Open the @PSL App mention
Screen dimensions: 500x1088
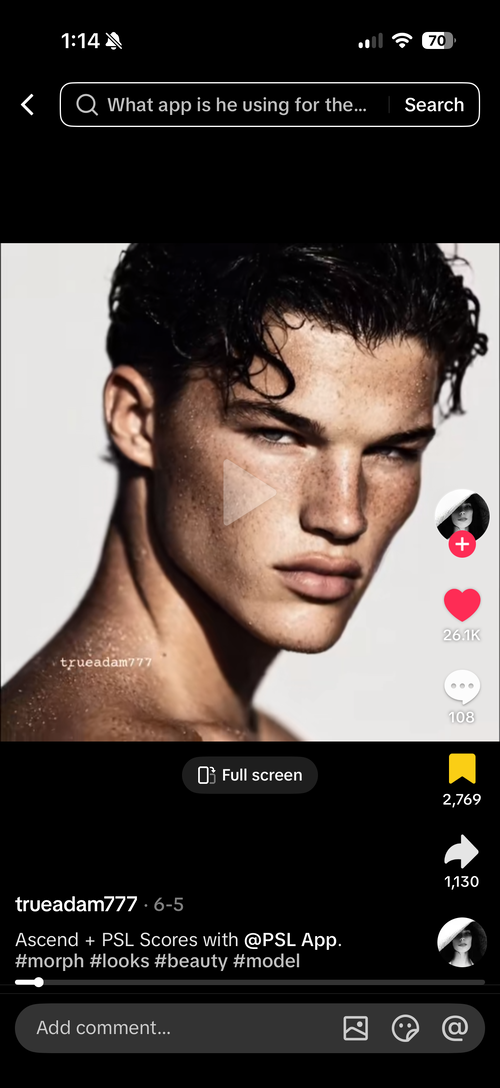click(291, 940)
